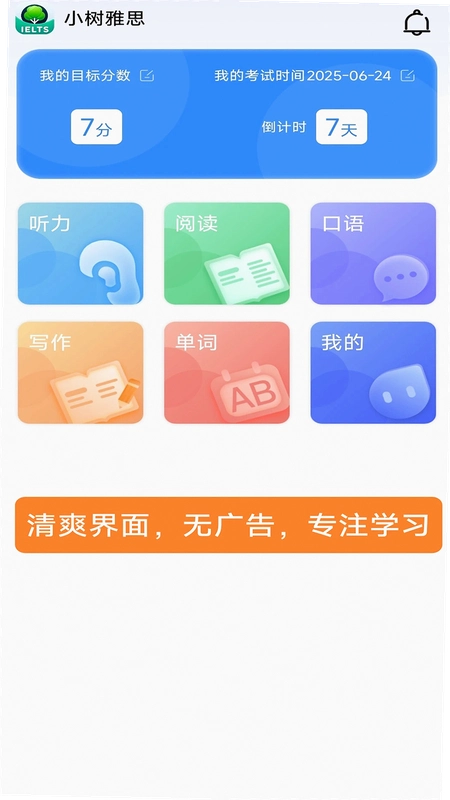This screenshot has height=800, width=450.
Task: Open the 我的 profile card
Action: pyautogui.click(x=373, y=372)
